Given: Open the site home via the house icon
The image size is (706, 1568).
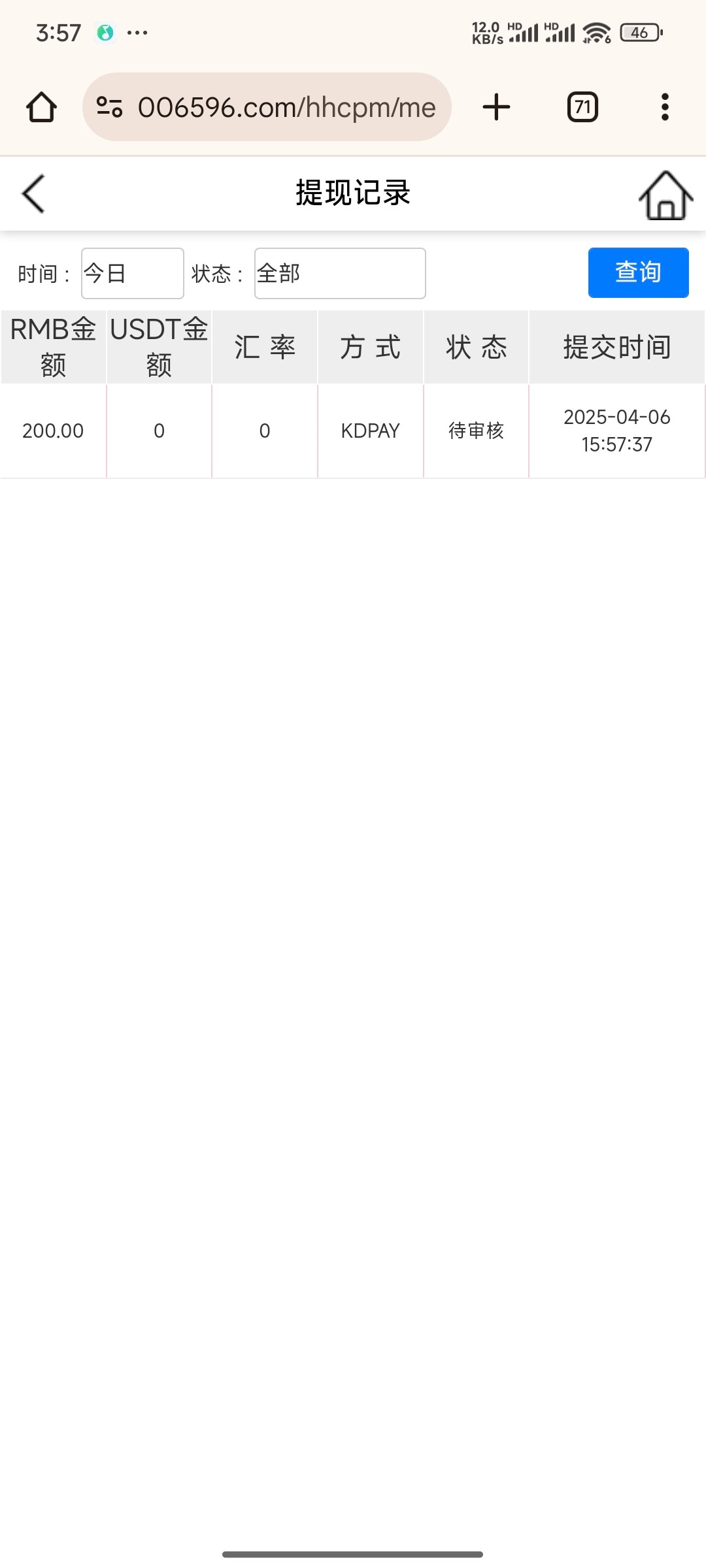Looking at the screenshot, I should click(x=665, y=195).
